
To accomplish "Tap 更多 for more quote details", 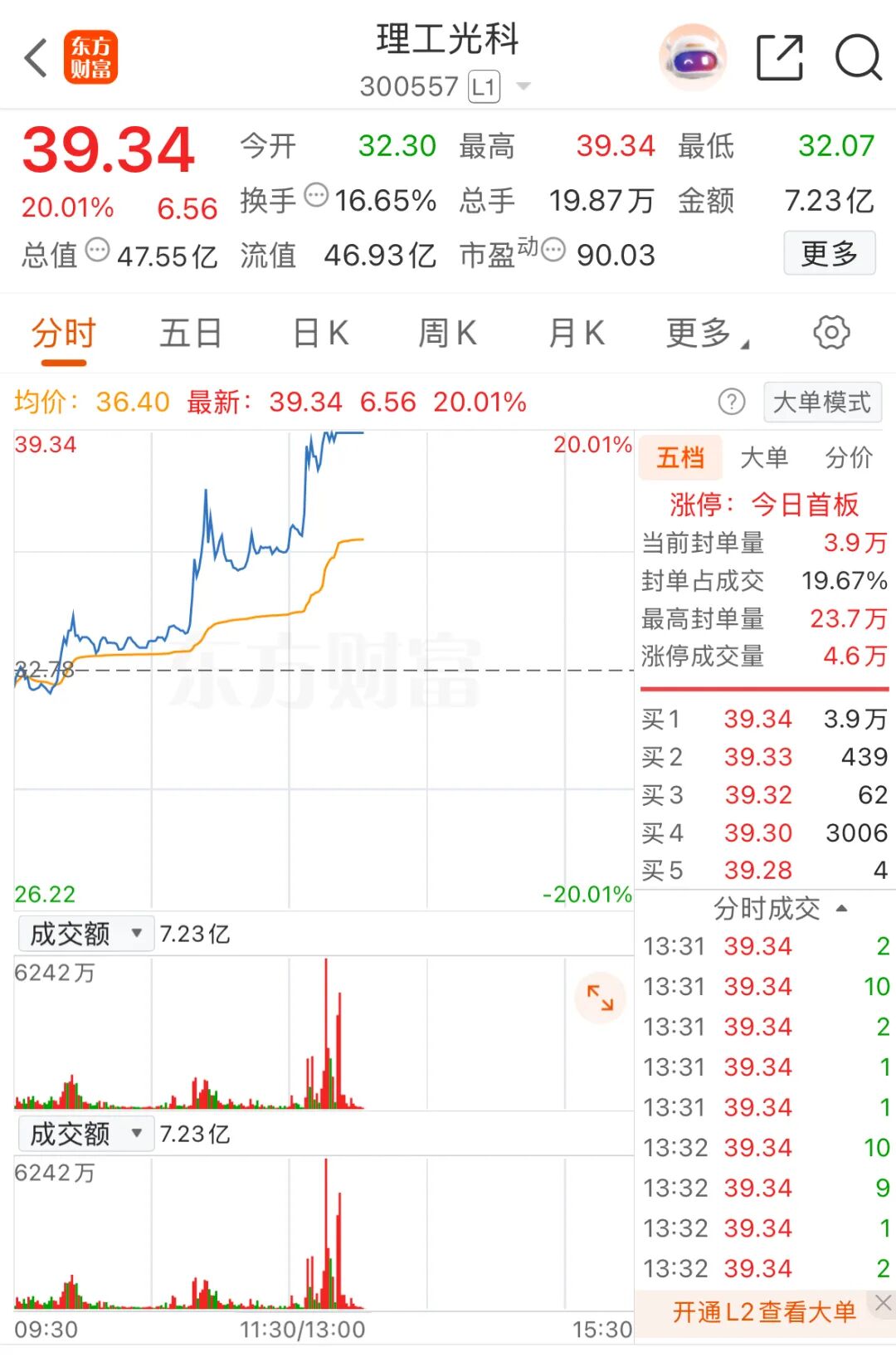I will click(829, 253).
